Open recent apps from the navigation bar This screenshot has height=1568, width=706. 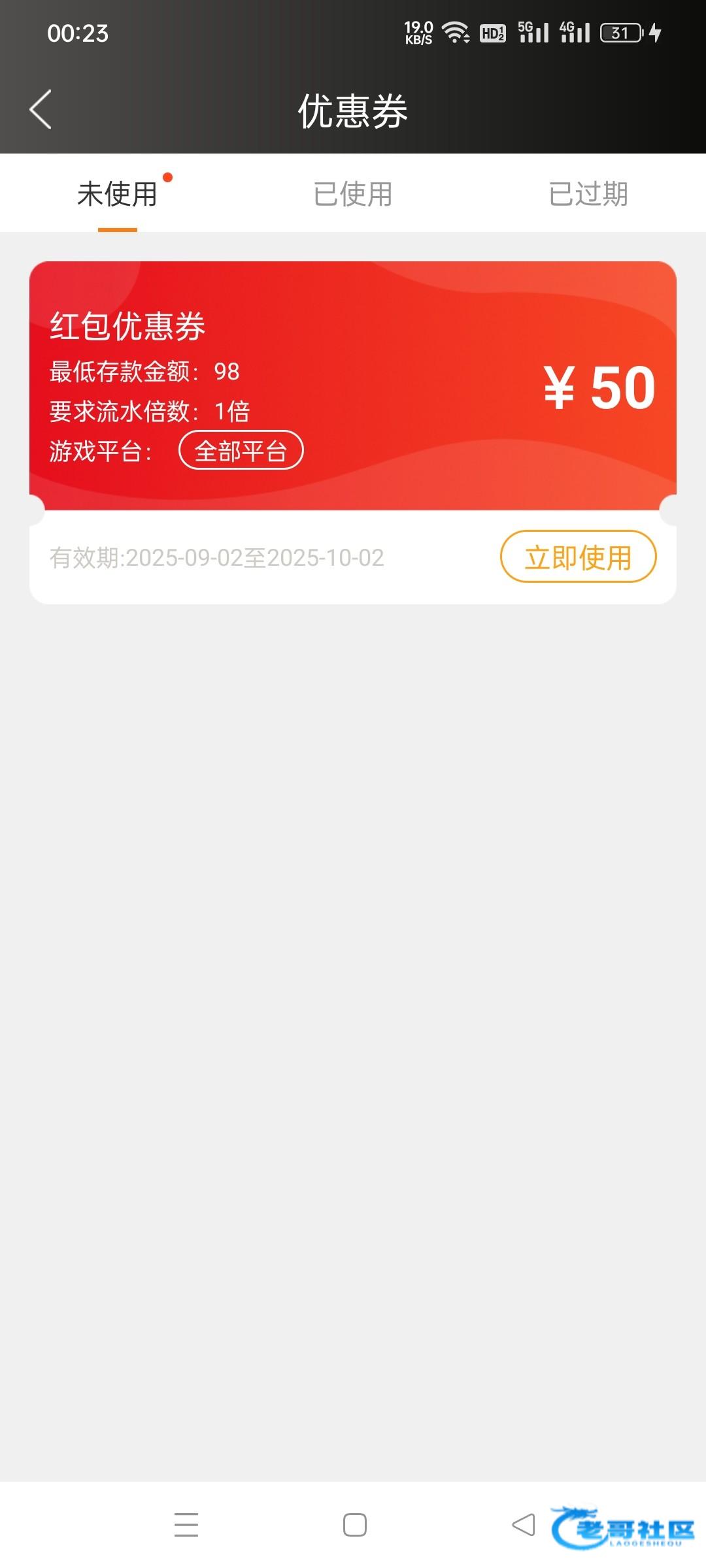click(x=186, y=1525)
